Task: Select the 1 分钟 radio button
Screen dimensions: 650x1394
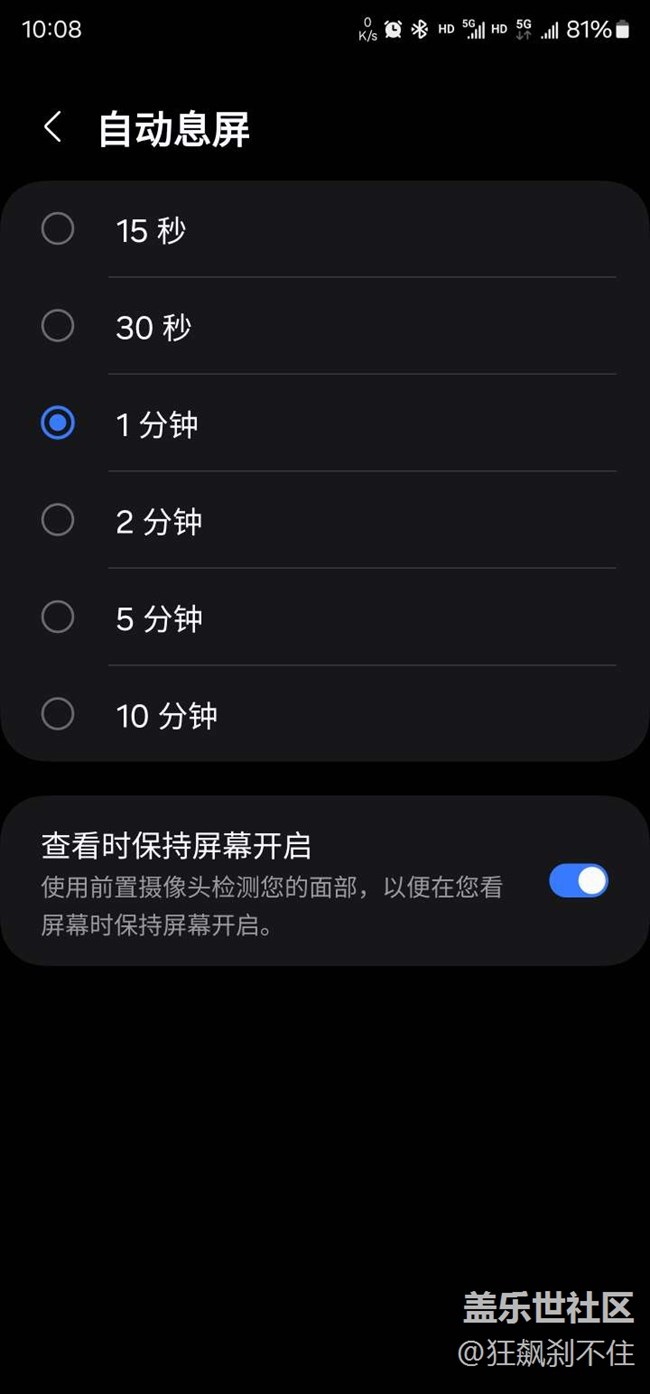Action: (x=58, y=423)
